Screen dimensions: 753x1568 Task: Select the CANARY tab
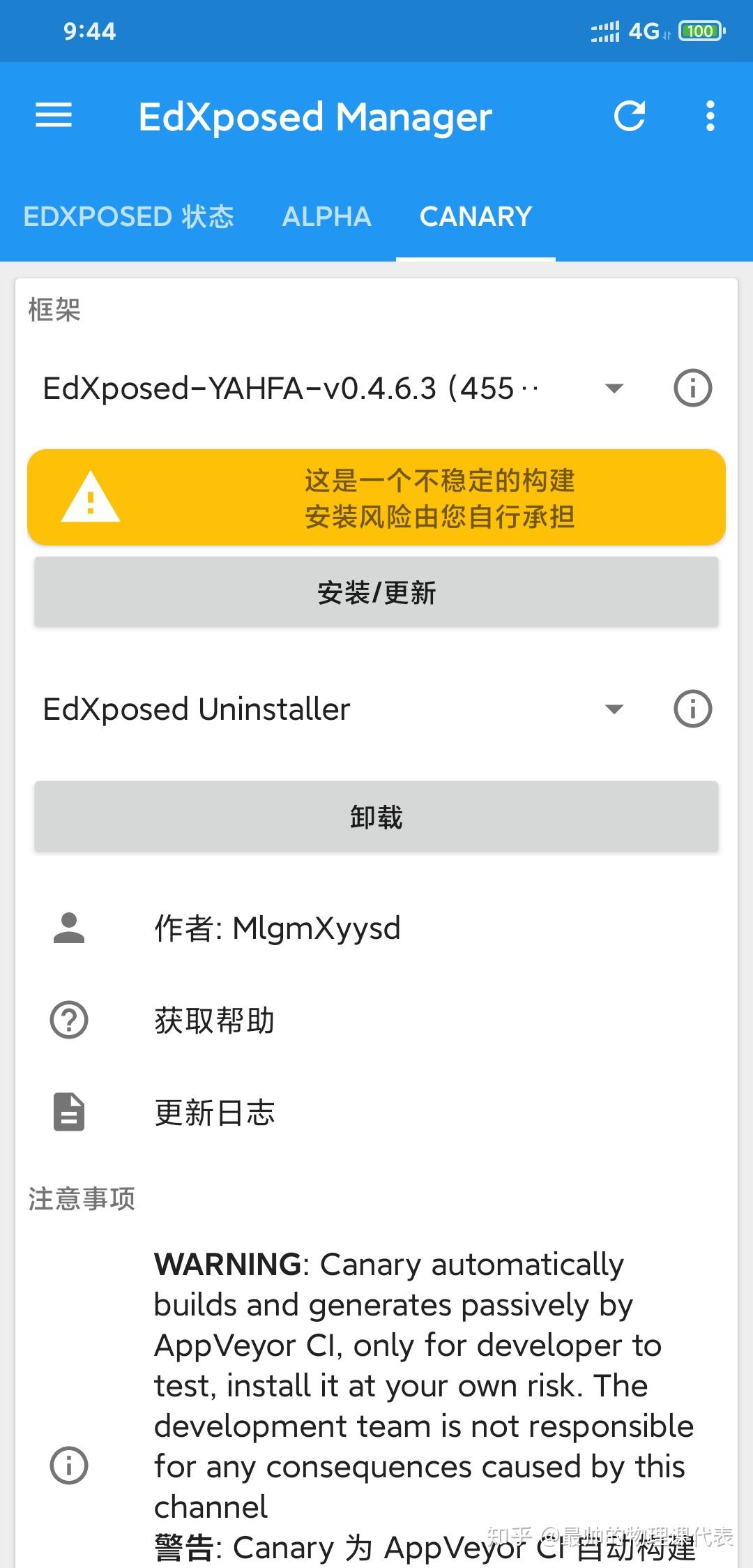tap(475, 217)
